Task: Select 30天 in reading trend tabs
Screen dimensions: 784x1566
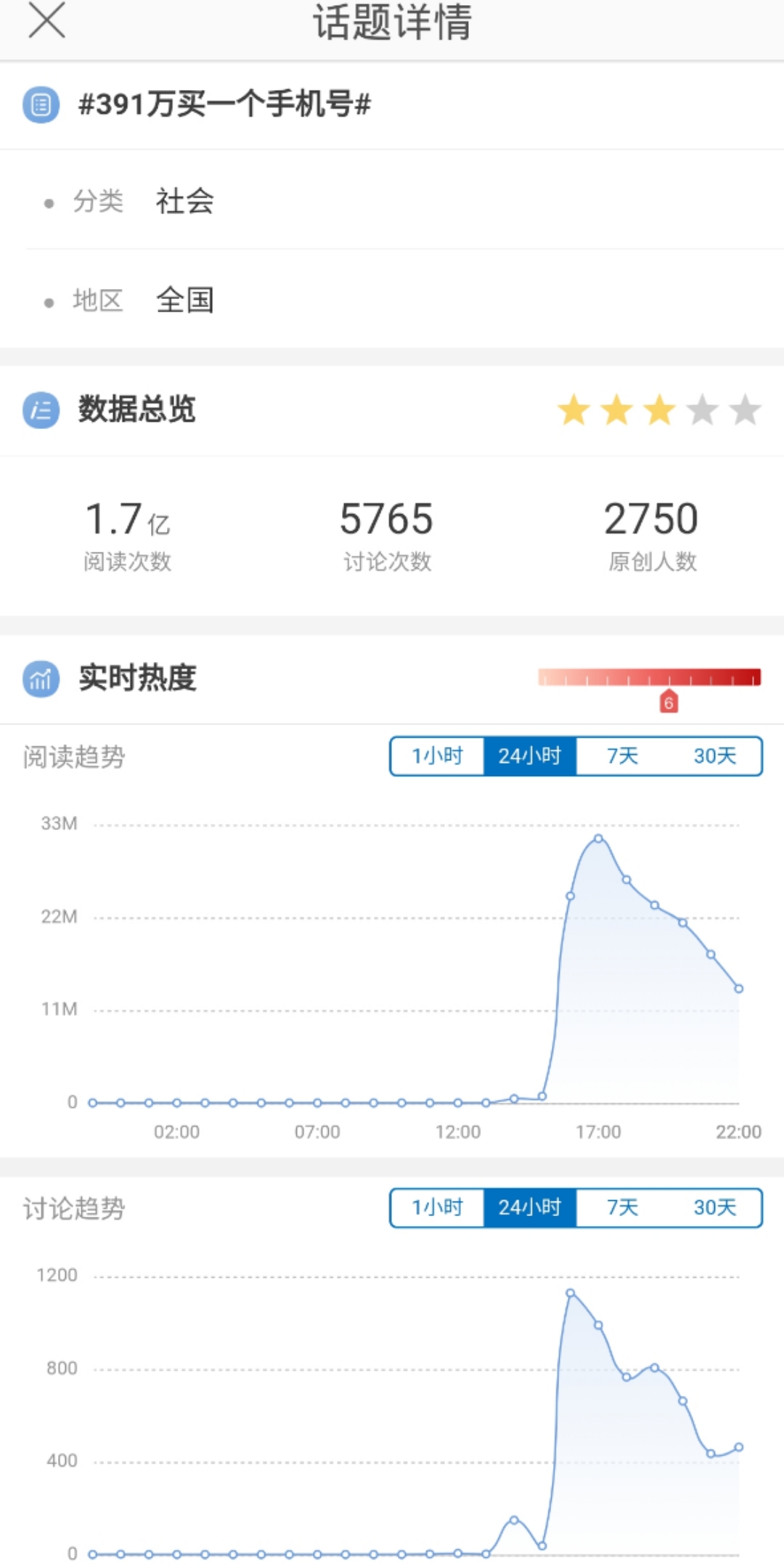Action: pos(712,756)
